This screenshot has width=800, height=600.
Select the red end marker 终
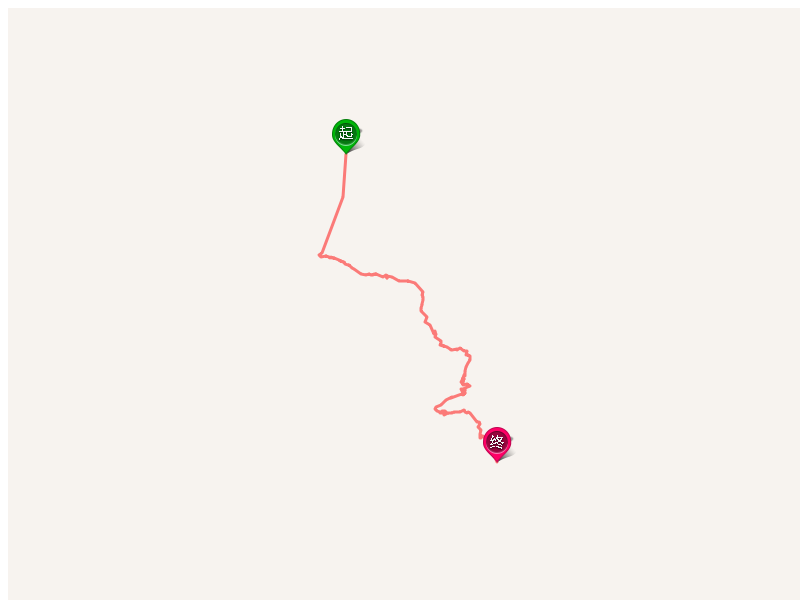497,442
